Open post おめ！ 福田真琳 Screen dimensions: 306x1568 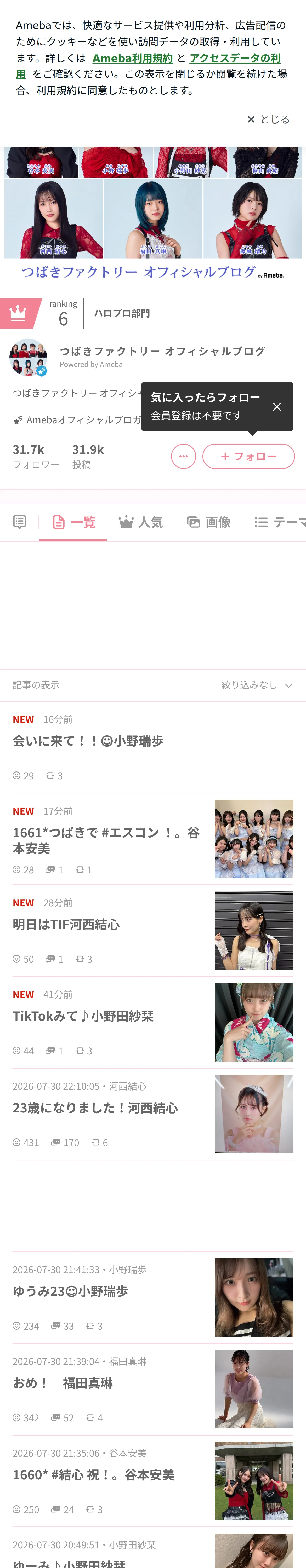tap(63, 1383)
